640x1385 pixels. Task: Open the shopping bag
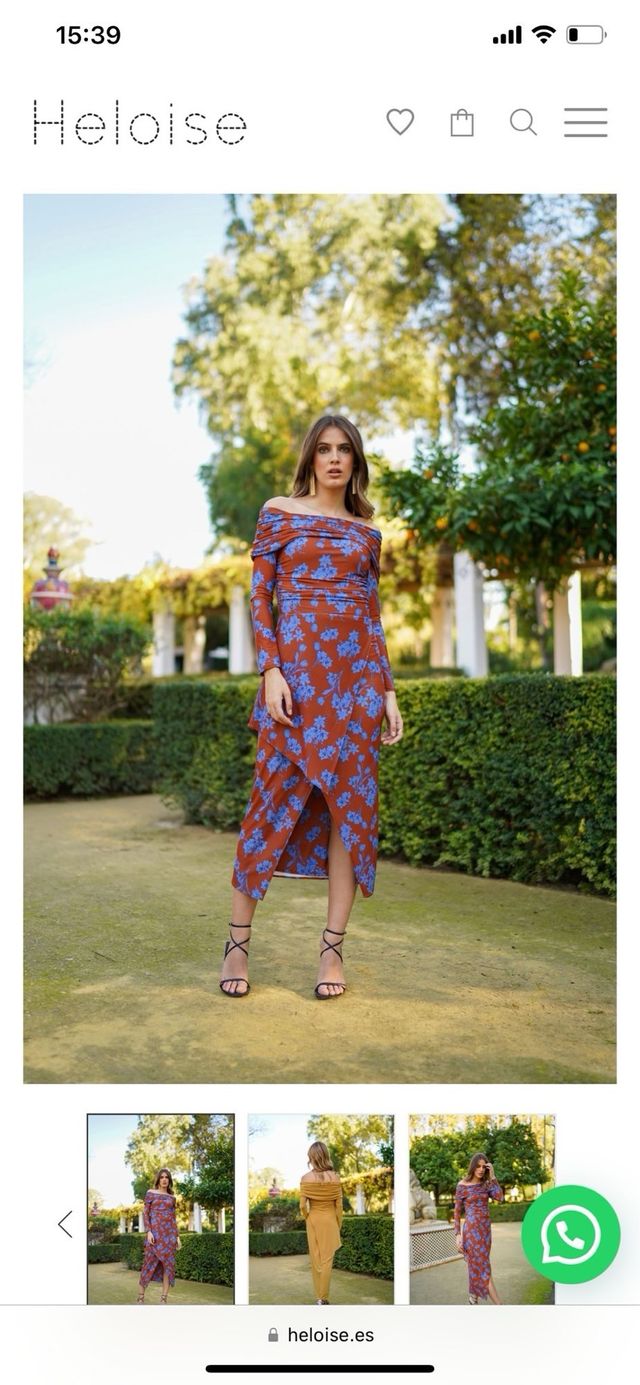(462, 123)
